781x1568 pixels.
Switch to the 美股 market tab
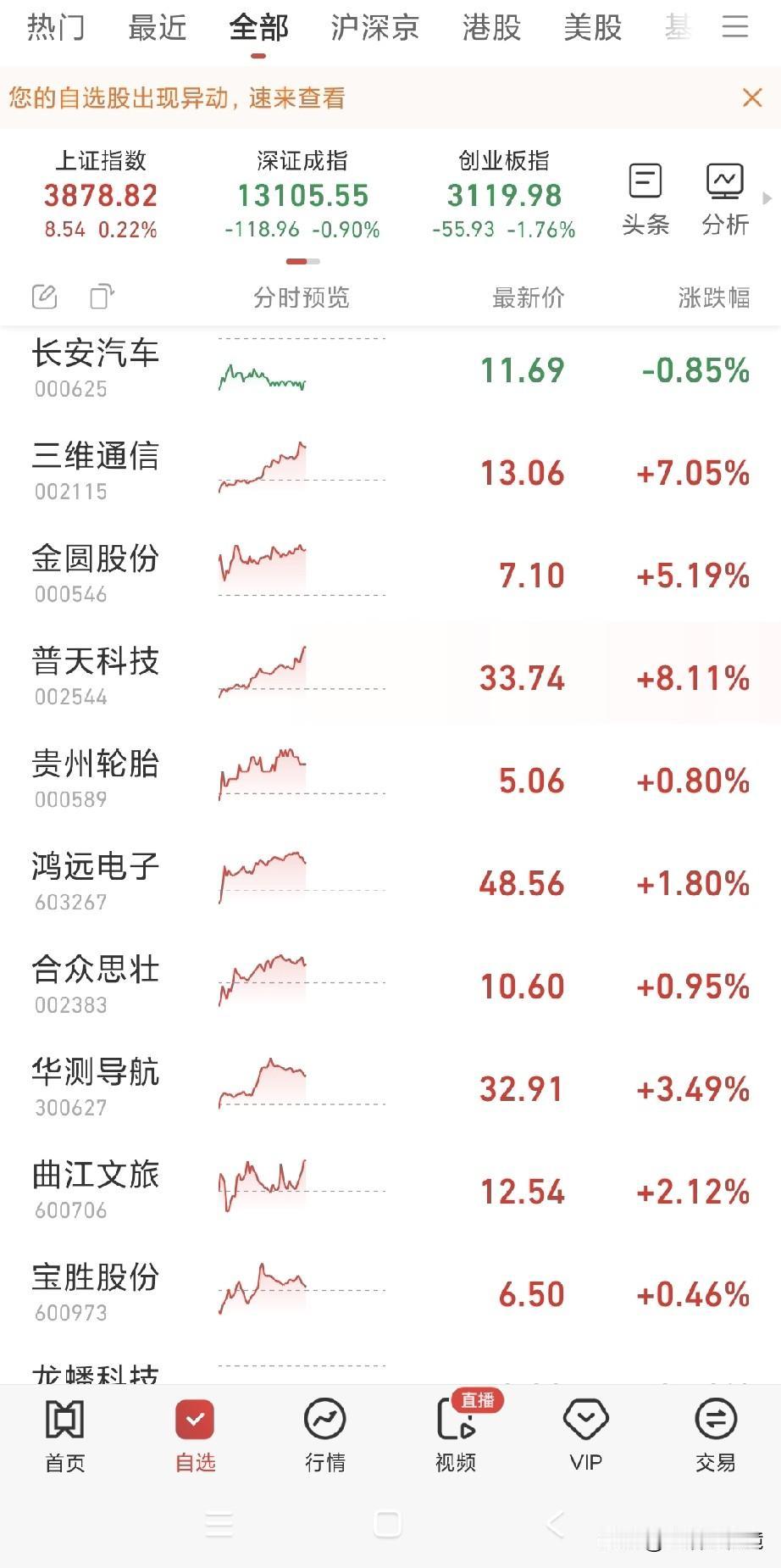point(593,27)
